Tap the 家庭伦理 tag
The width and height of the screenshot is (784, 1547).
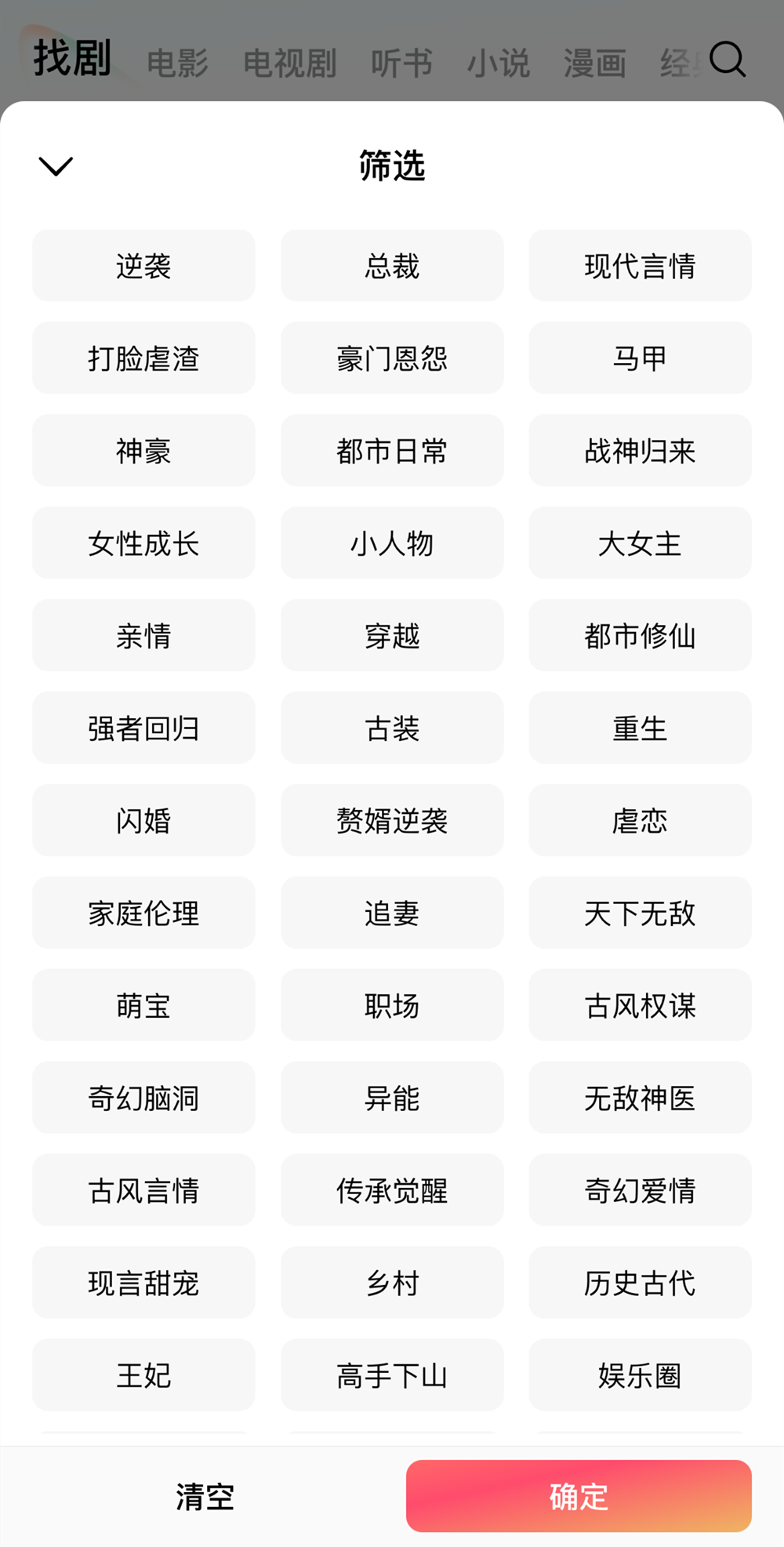143,913
